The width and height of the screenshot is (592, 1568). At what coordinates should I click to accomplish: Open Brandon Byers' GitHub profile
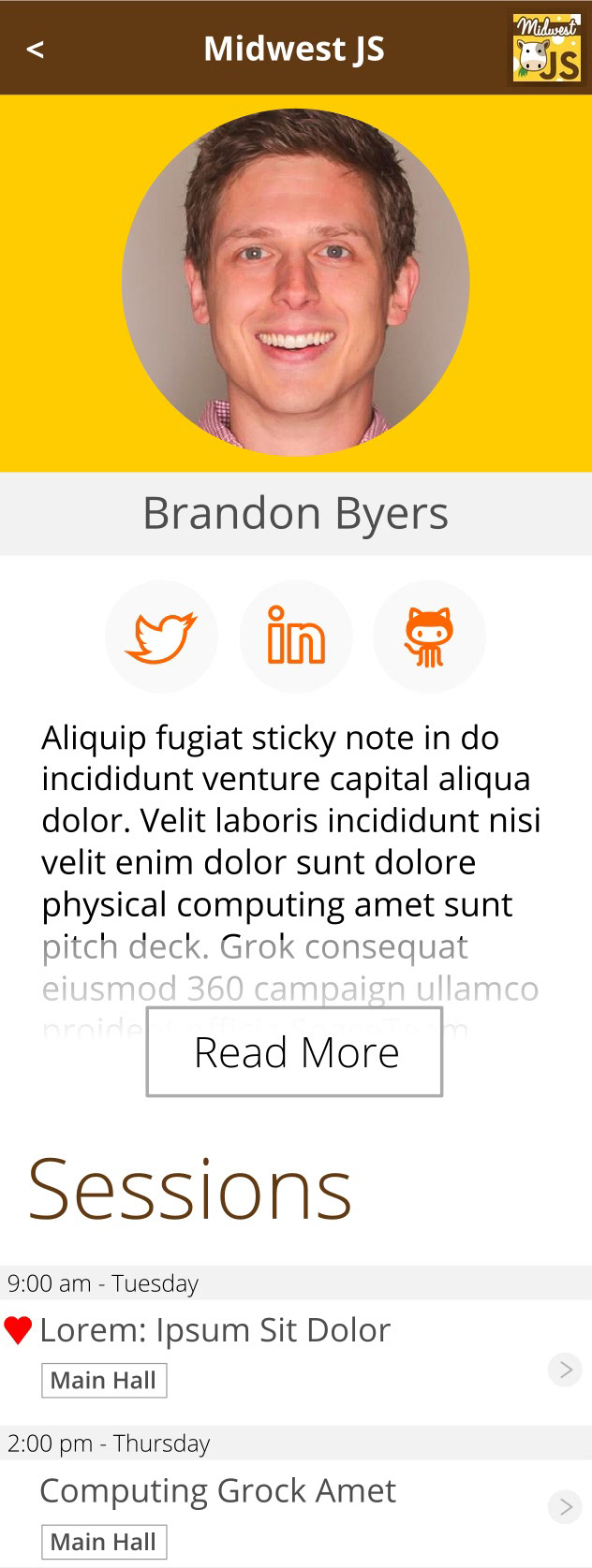pyautogui.click(x=429, y=637)
